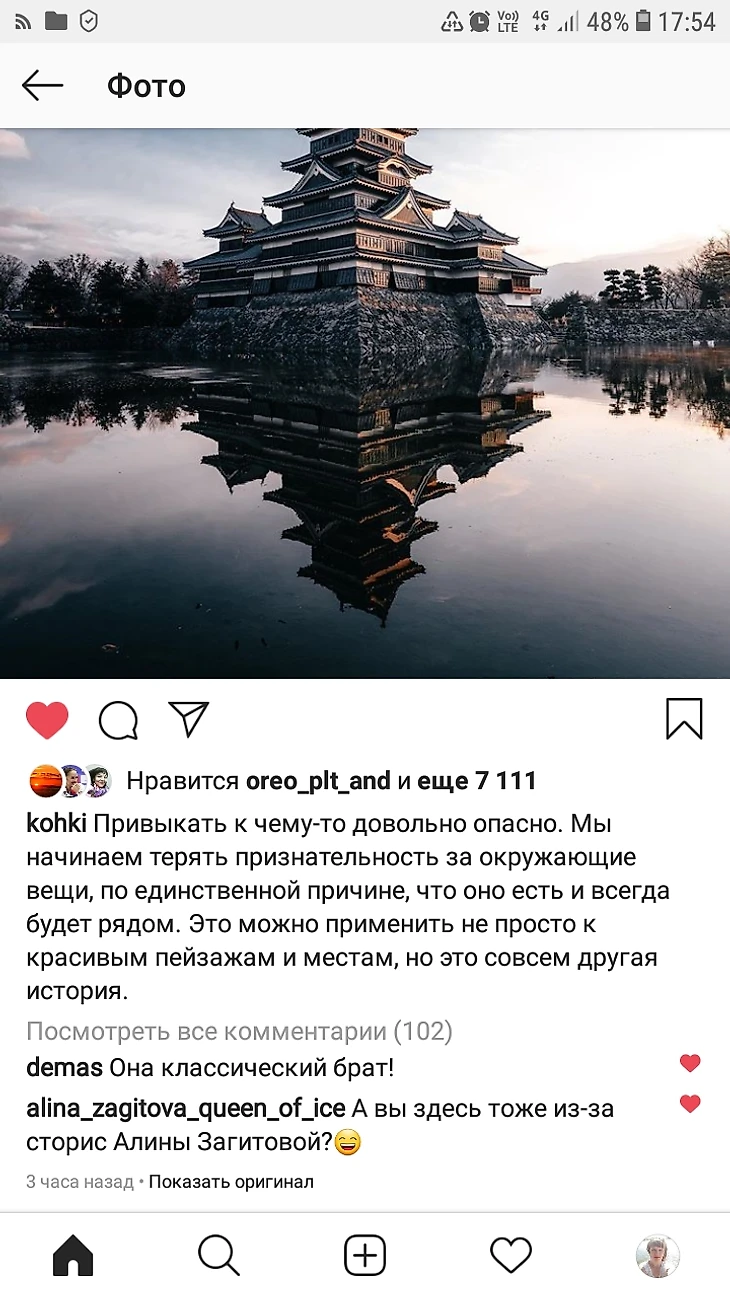Open alina_zagitova_queen_of_ice profile
The width and height of the screenshot is (730, 1298).
coord(186,1108)
